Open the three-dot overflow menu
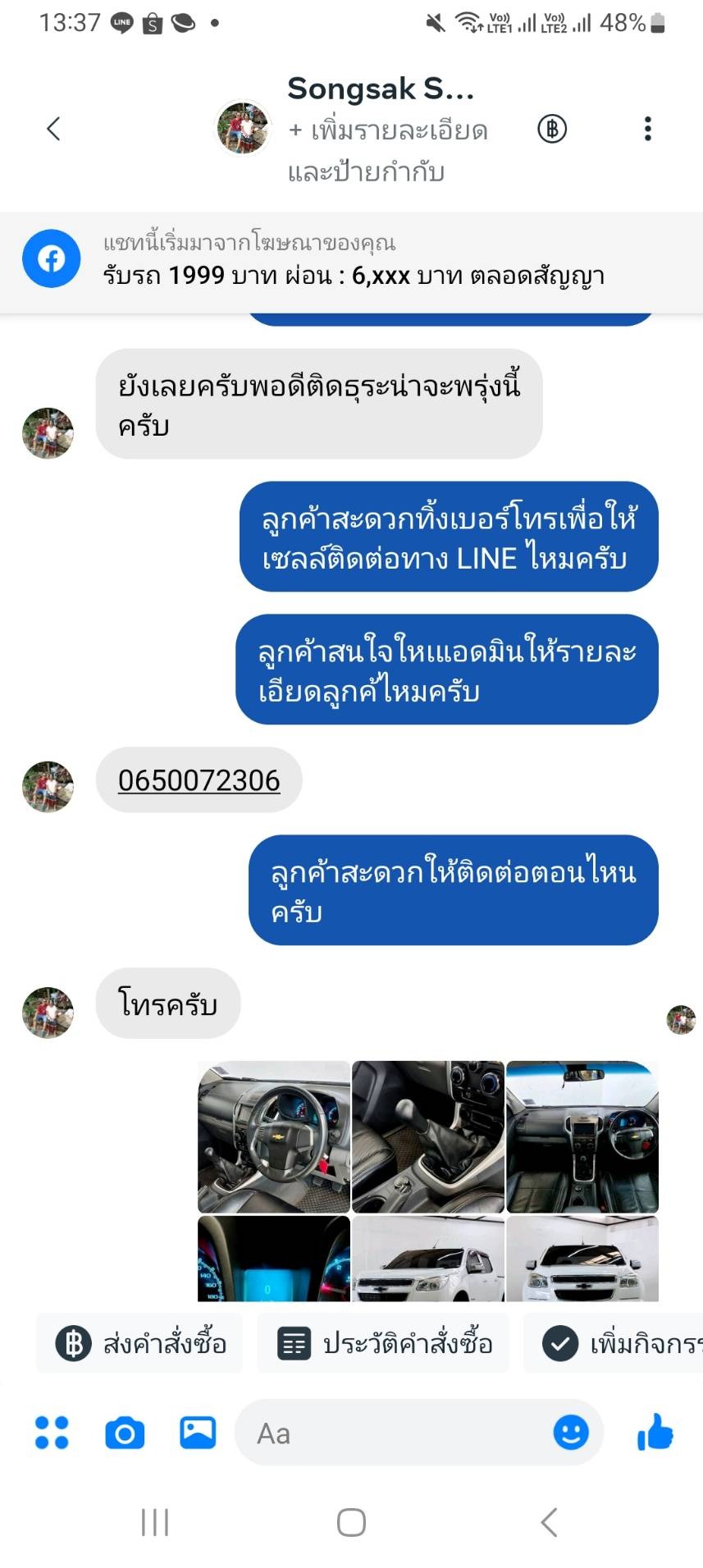The image size is (703, 1568). click(647, 129)
